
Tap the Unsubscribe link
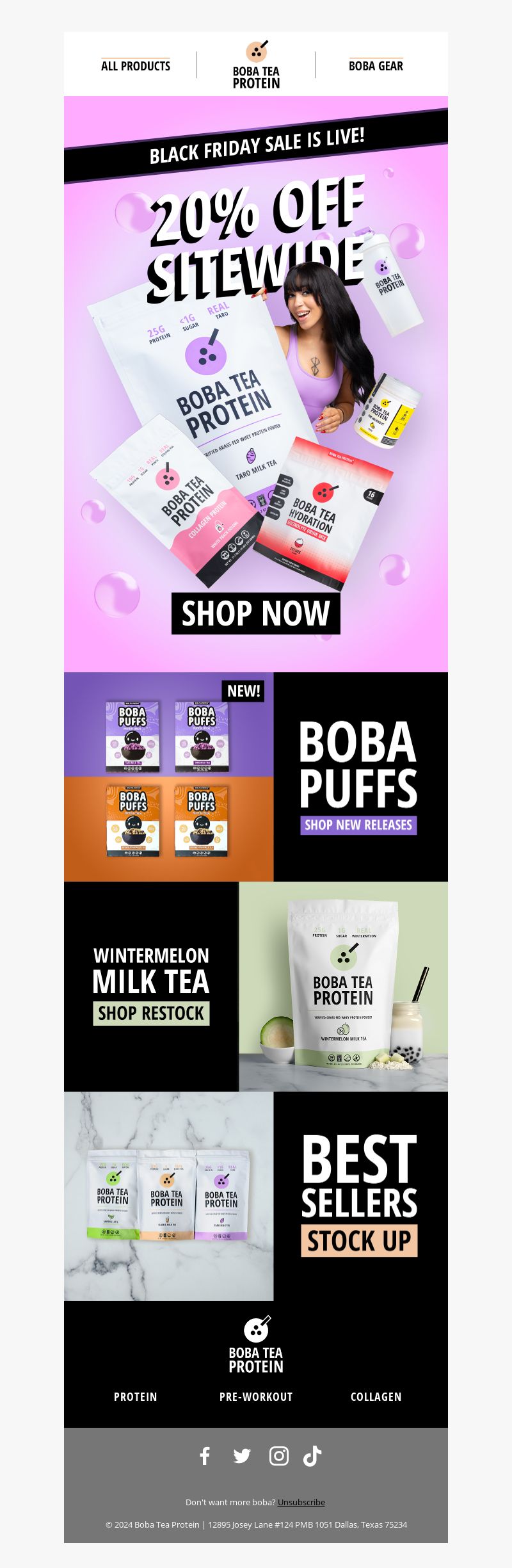301,1502
